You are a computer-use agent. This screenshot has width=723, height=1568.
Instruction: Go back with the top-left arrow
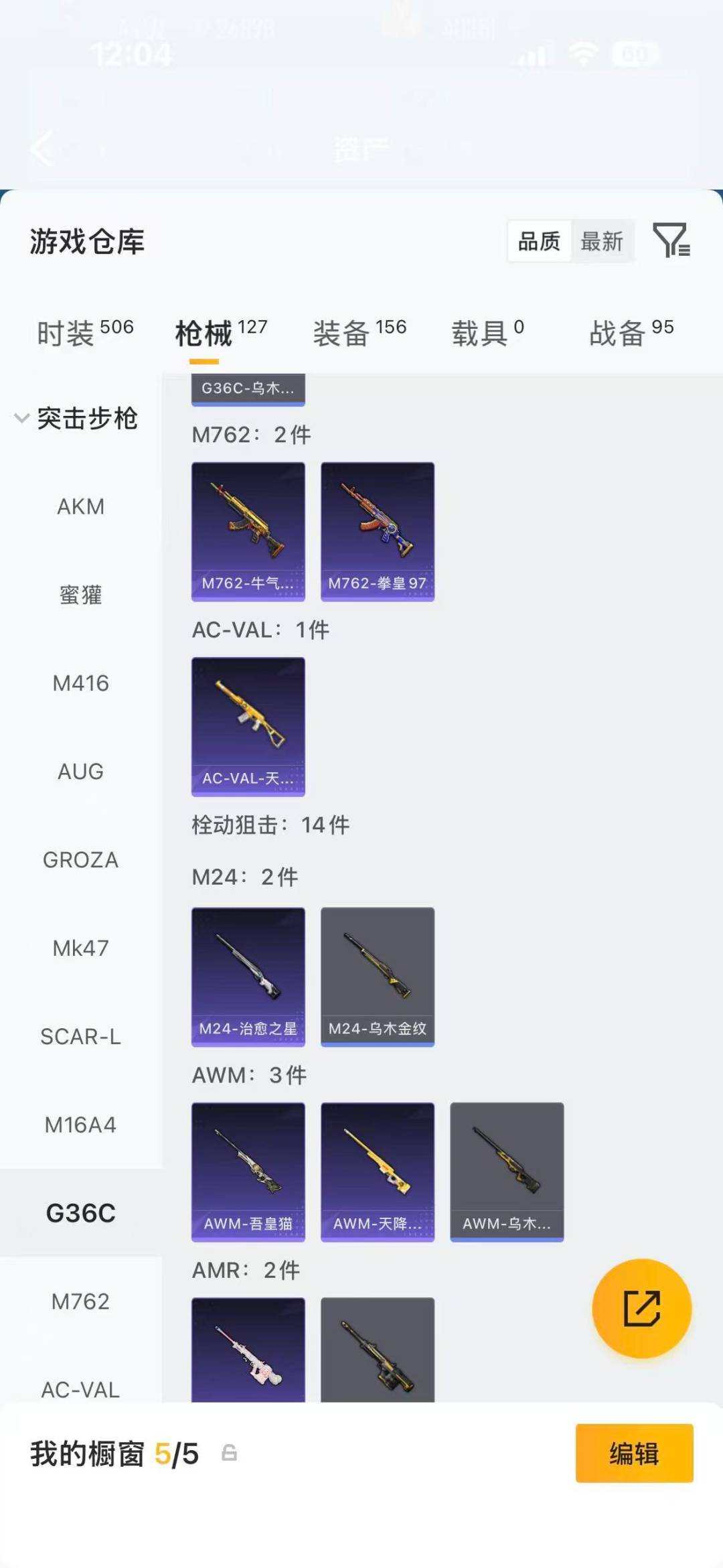pyautogui.click(x=42, y=148)
